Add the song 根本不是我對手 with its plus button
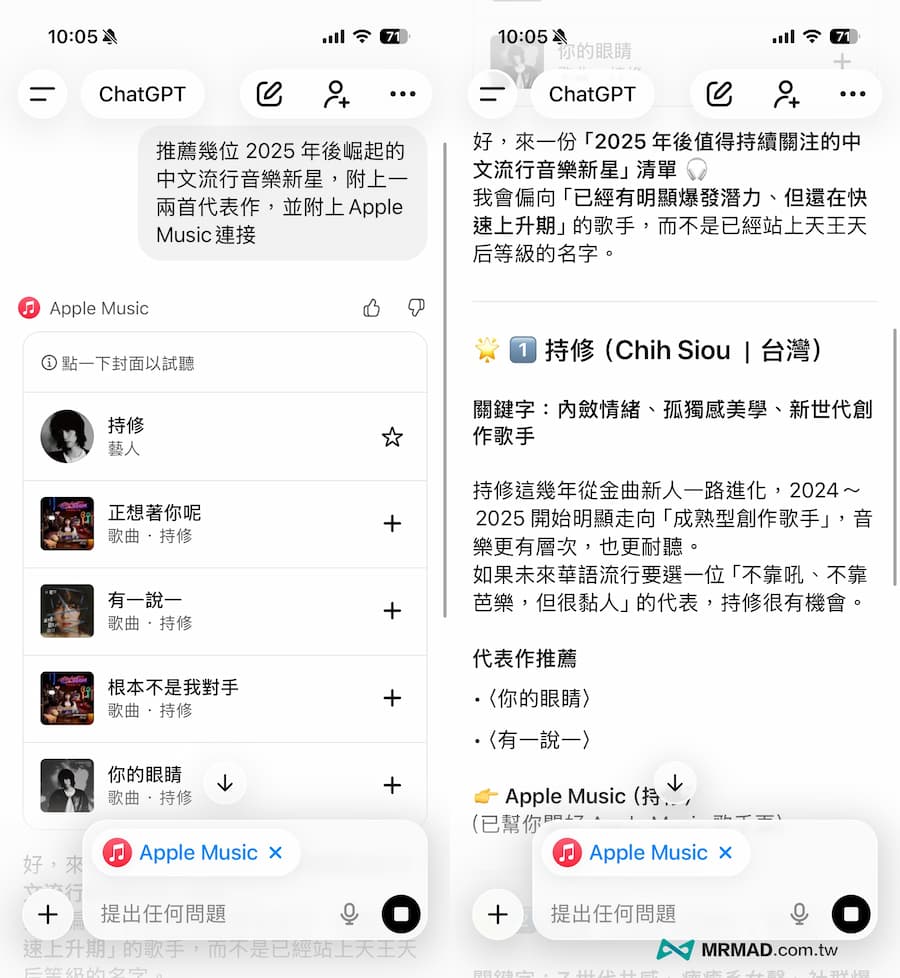The image size is (900, 978). [x=392, y=698]
